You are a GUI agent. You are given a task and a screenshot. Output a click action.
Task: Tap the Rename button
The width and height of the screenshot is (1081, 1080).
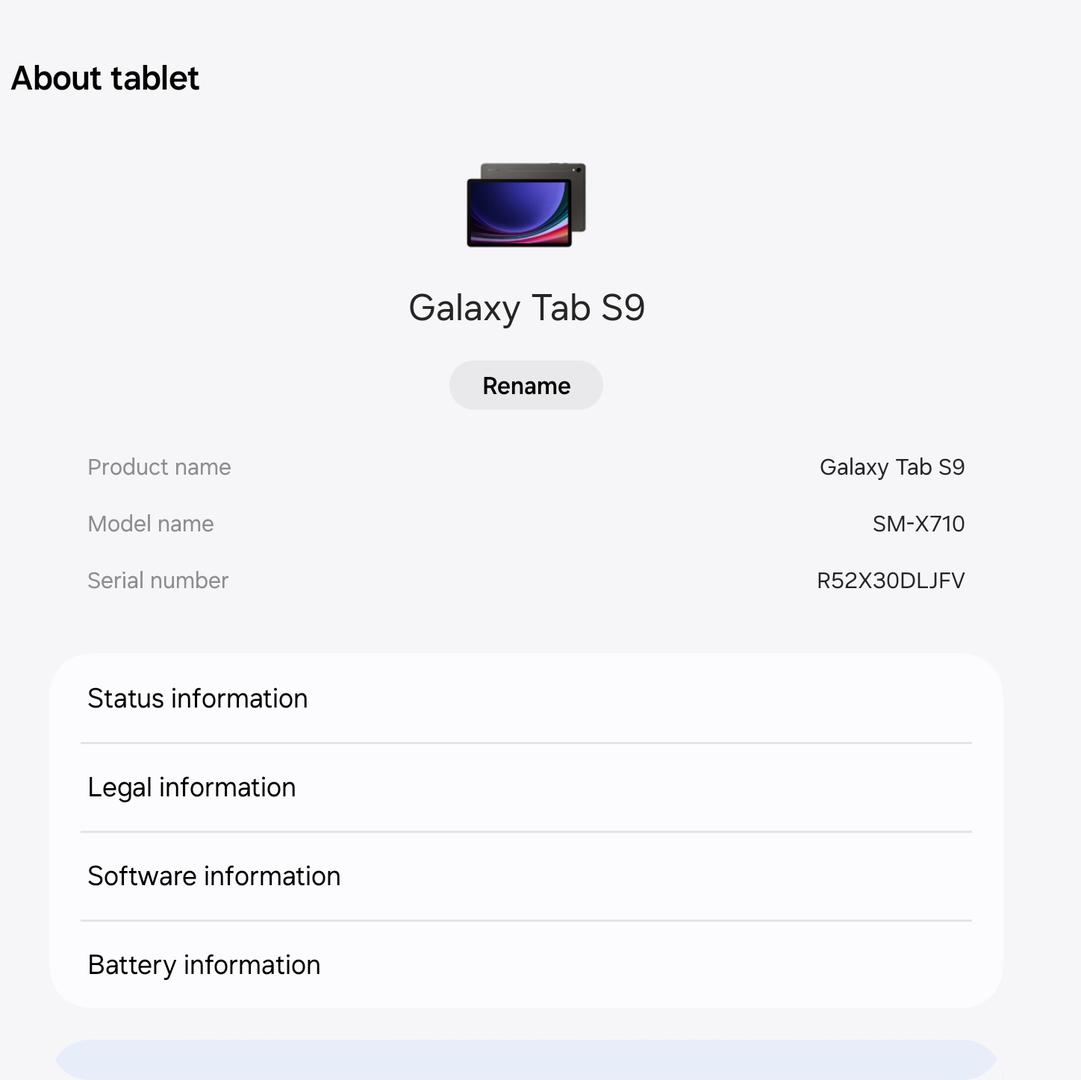click(x=526, y=386)
